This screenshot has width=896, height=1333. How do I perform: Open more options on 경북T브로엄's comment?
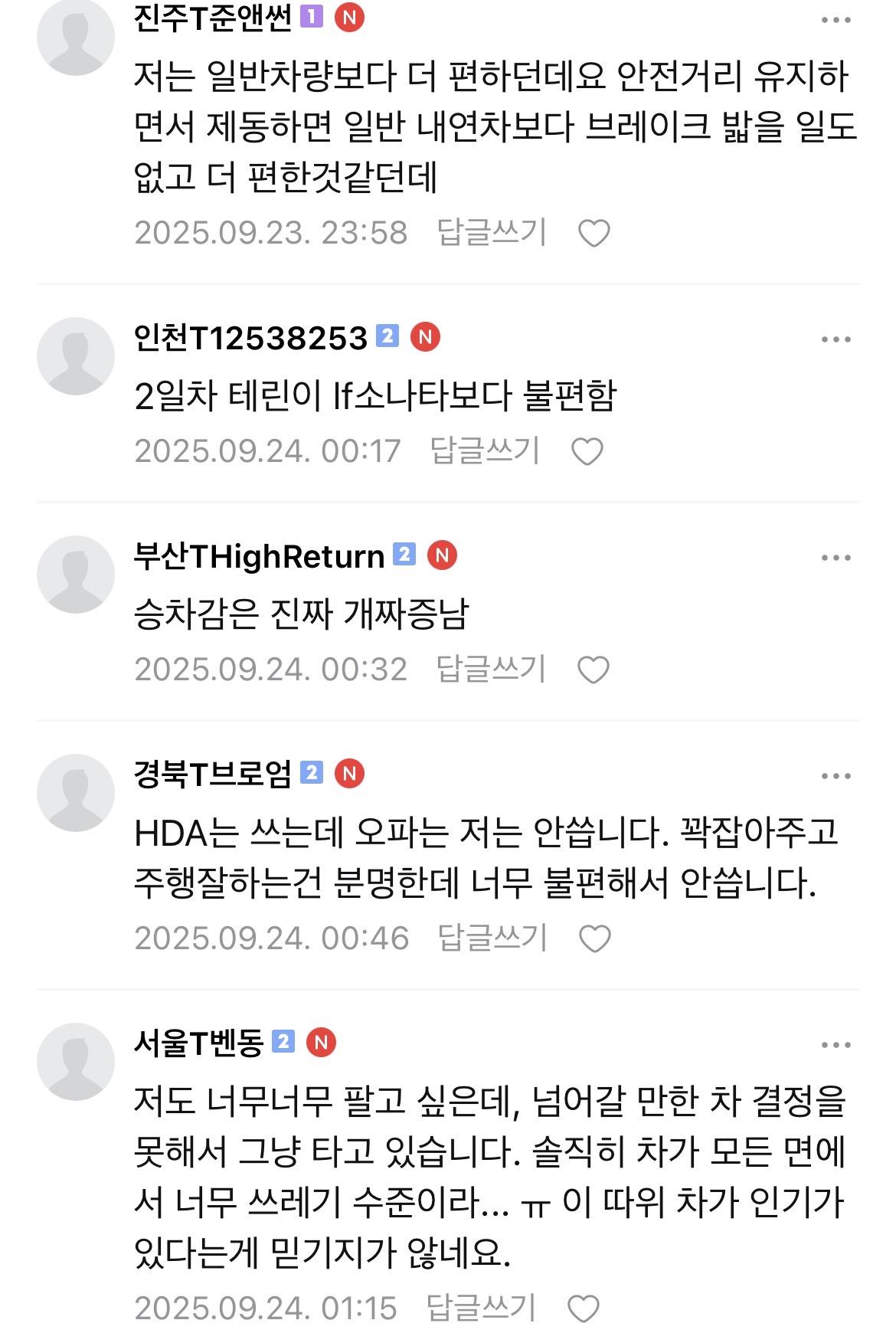point(836,776)
